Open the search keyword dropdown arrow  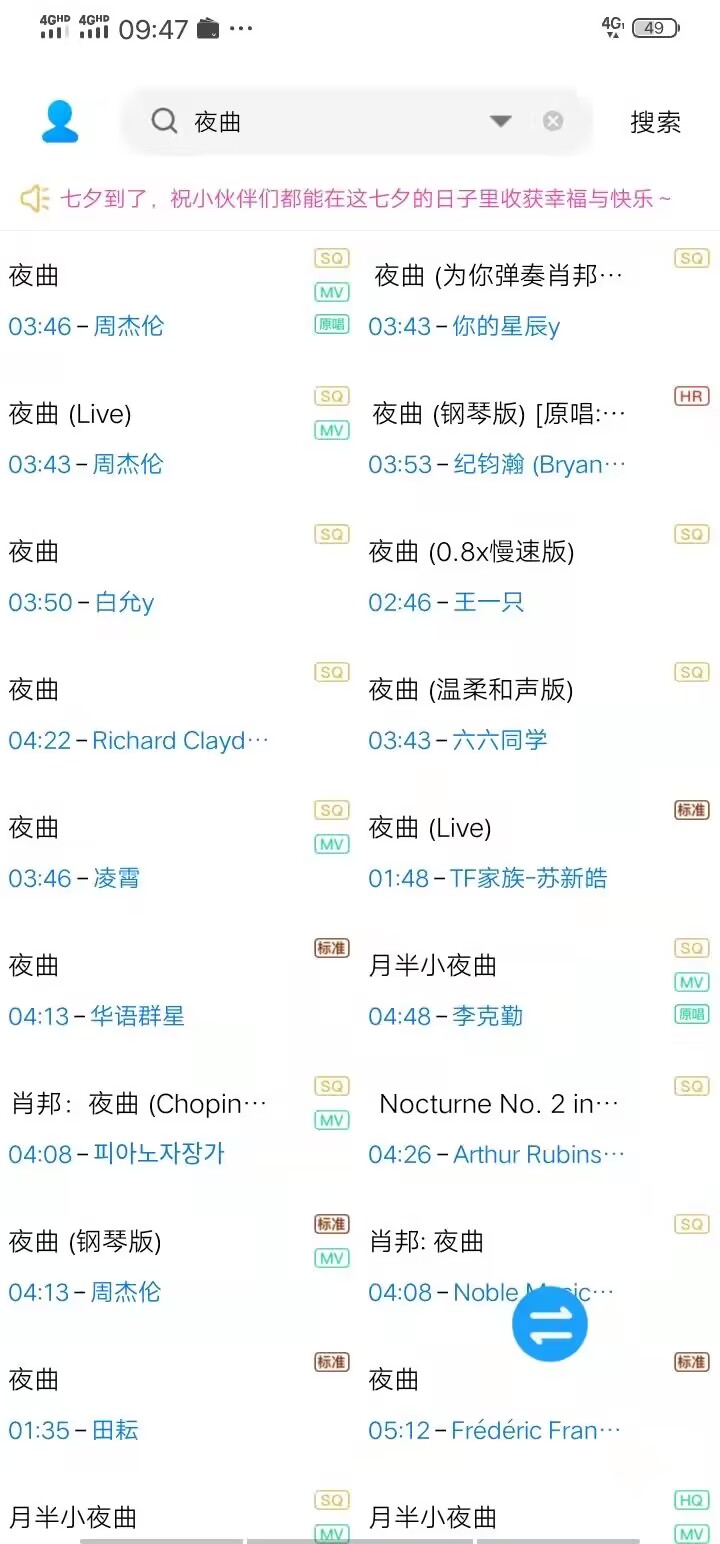(499, 120)
